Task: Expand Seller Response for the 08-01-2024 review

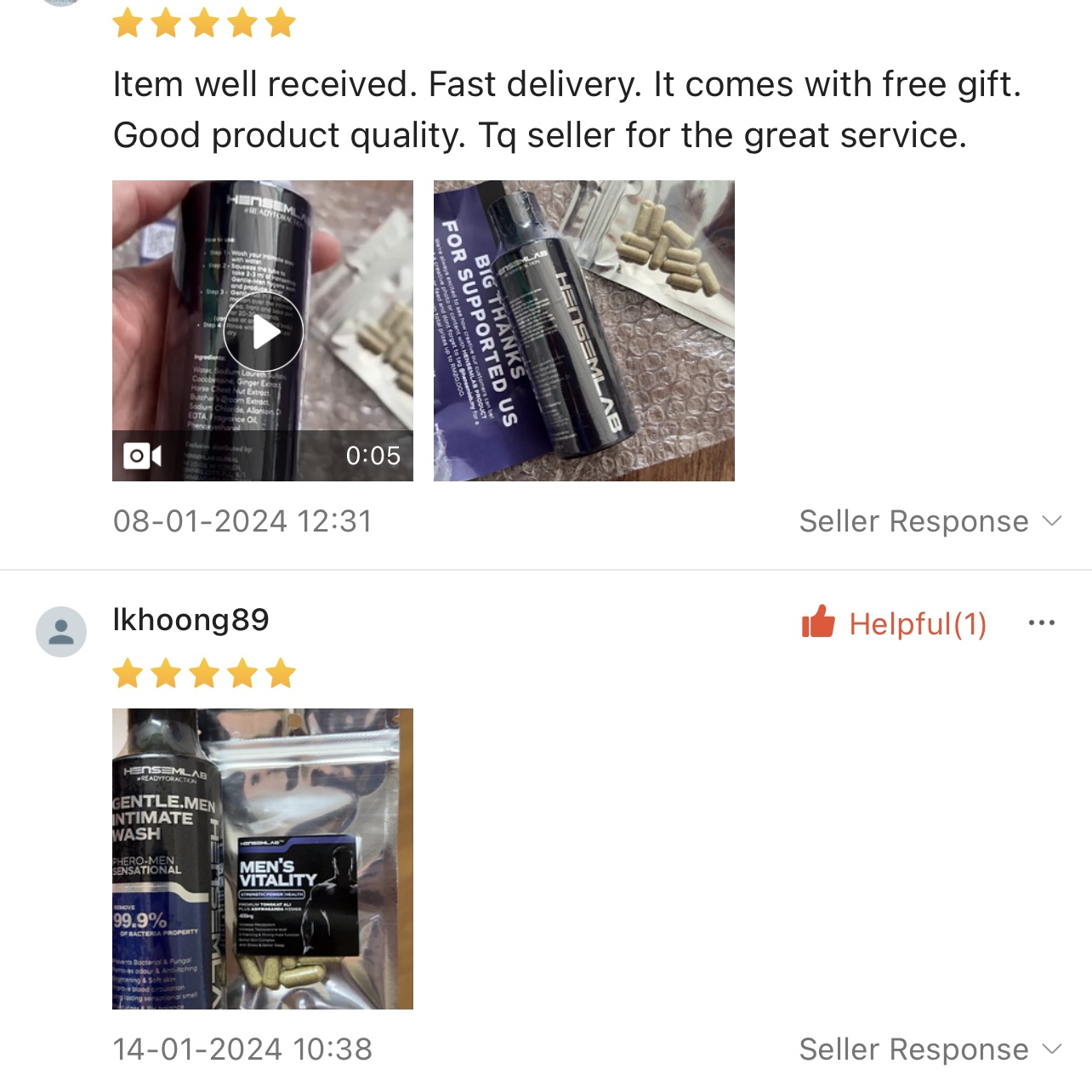Action: (930, 521)
